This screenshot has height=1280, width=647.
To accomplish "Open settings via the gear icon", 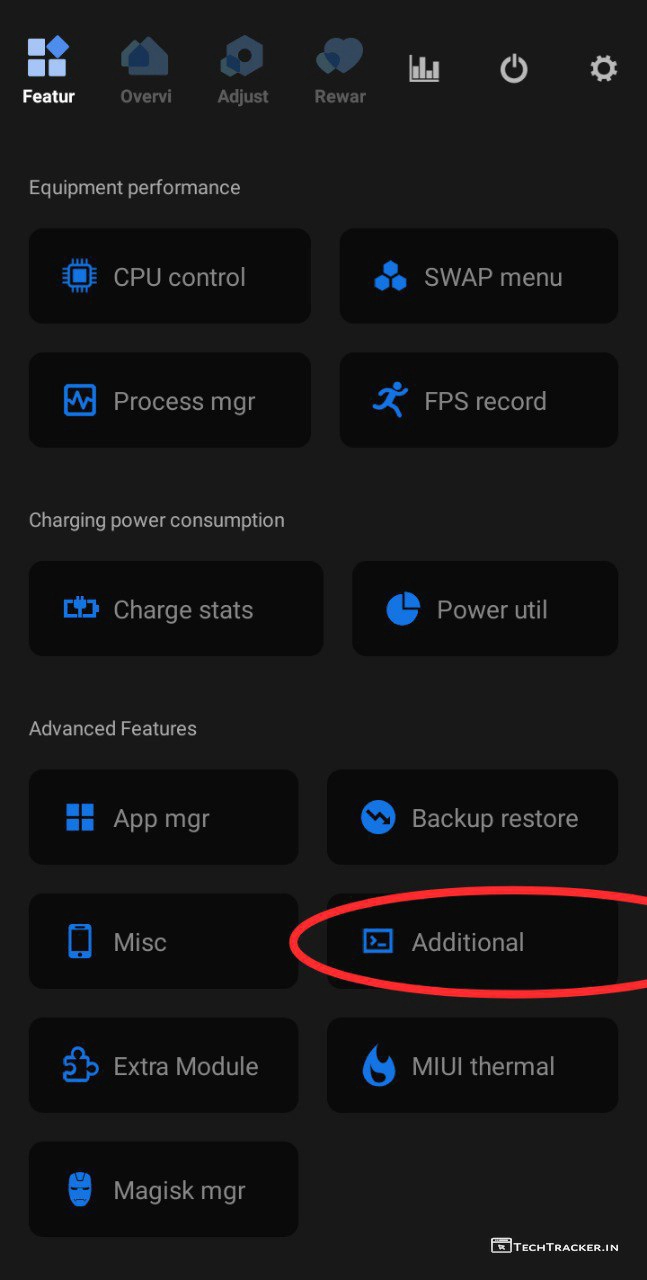I will pyautogui.click(x=603, y=68).
